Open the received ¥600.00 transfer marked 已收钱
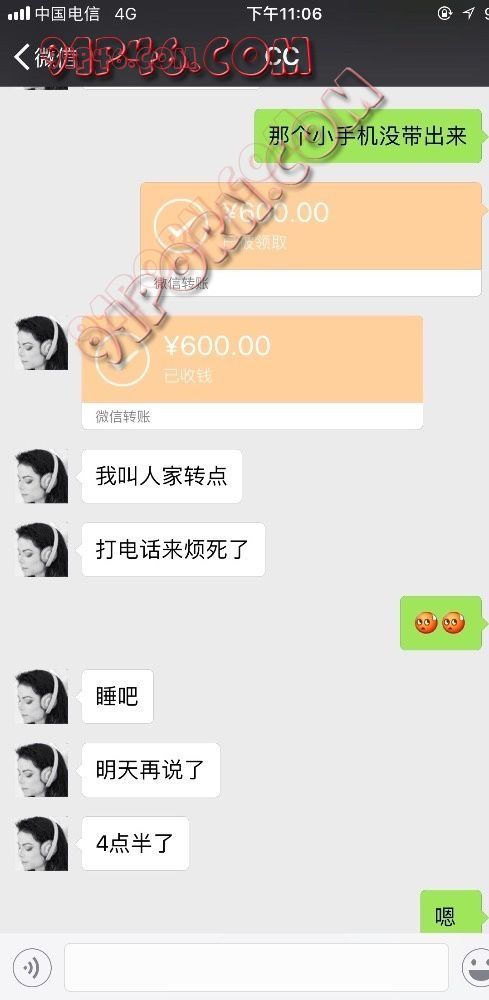Viewport: 489px width, 1000px height. pos(252,372)
